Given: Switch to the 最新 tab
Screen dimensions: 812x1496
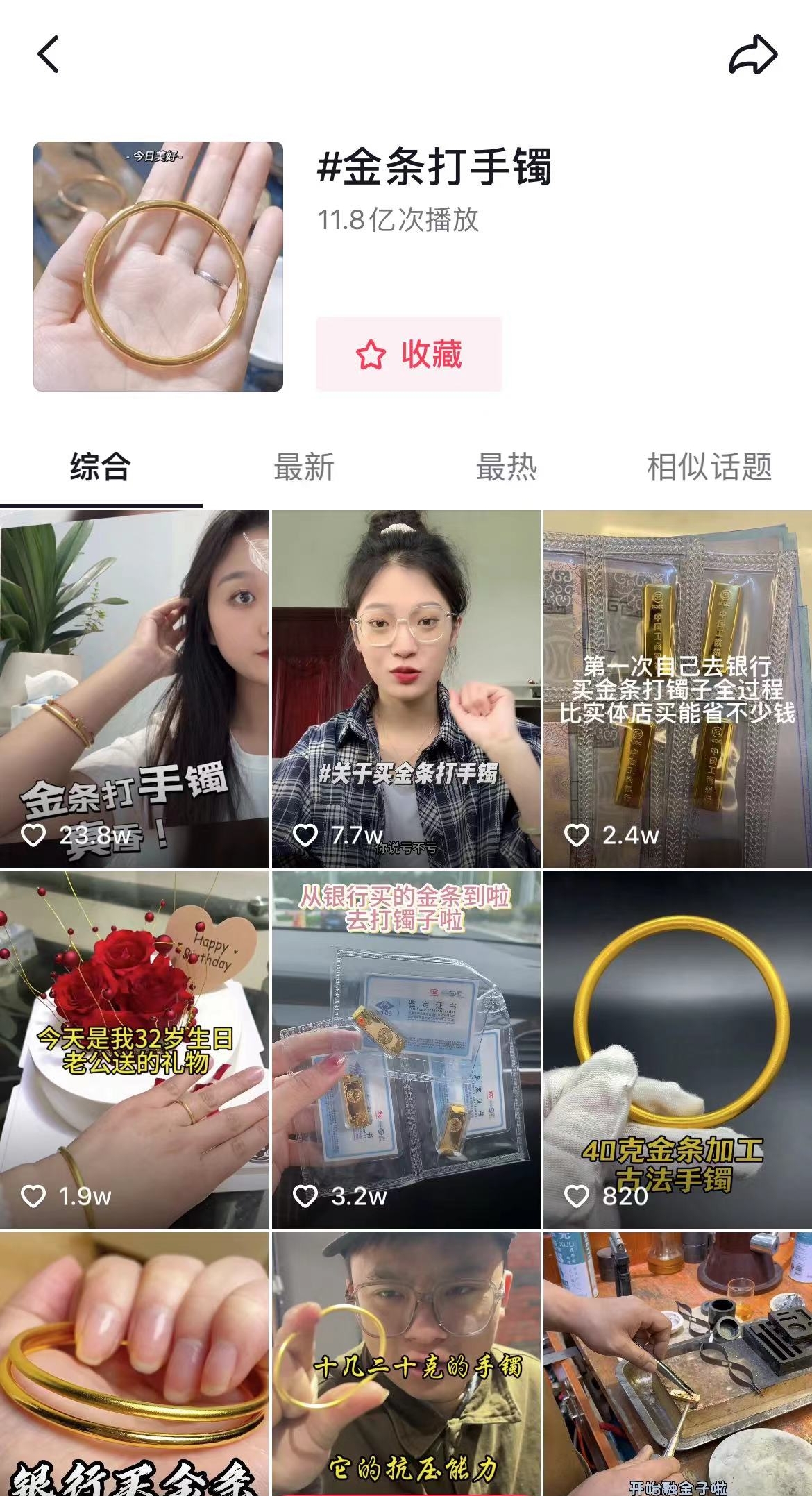Looking at the screenshot, I should [x=304, y=467].
